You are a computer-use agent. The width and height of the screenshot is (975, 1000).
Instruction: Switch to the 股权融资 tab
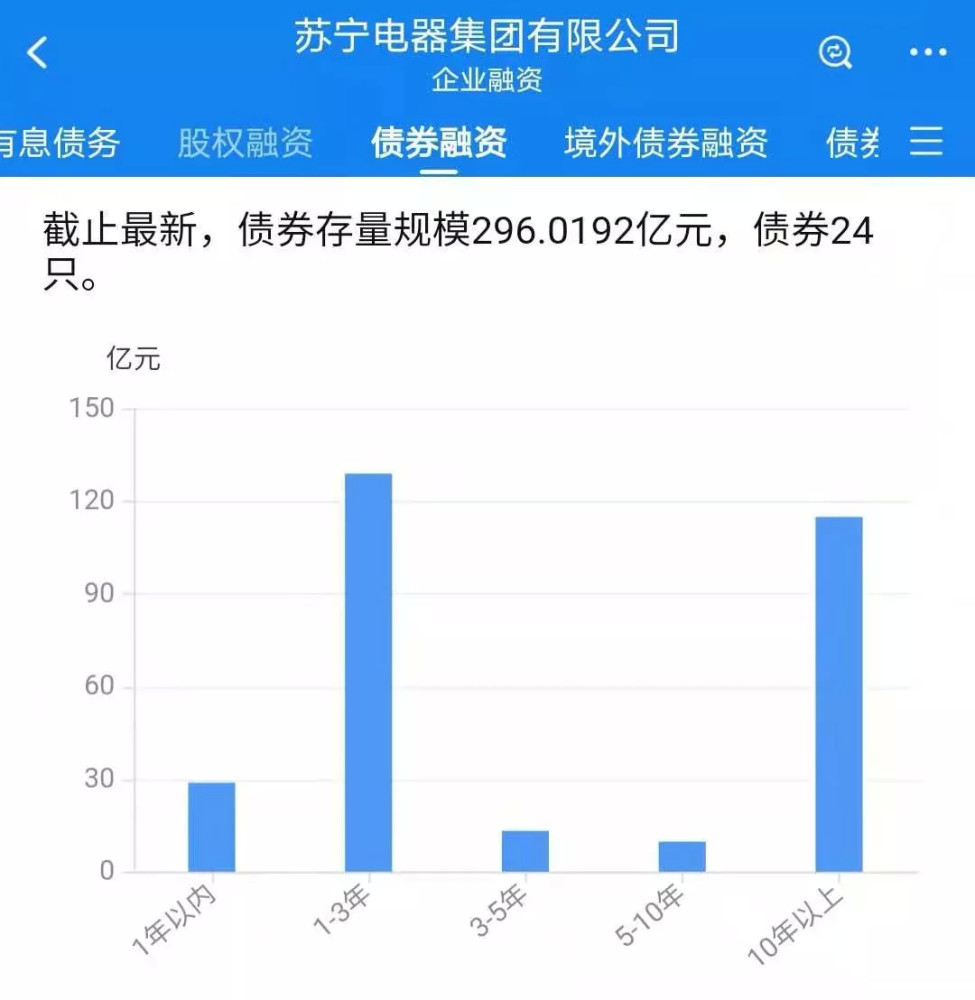coord(246,142)
